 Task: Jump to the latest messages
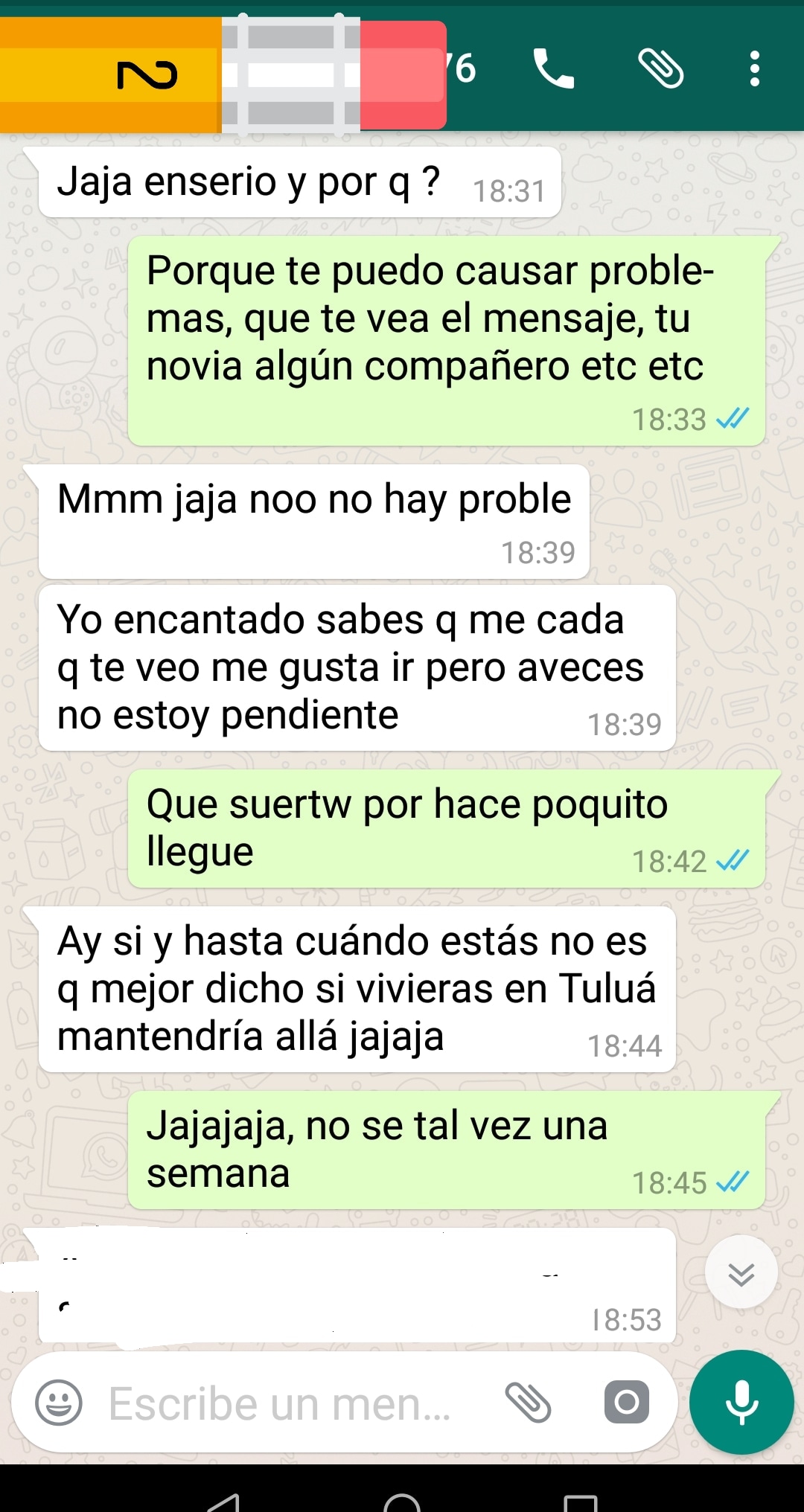(x=741, y=1274)
